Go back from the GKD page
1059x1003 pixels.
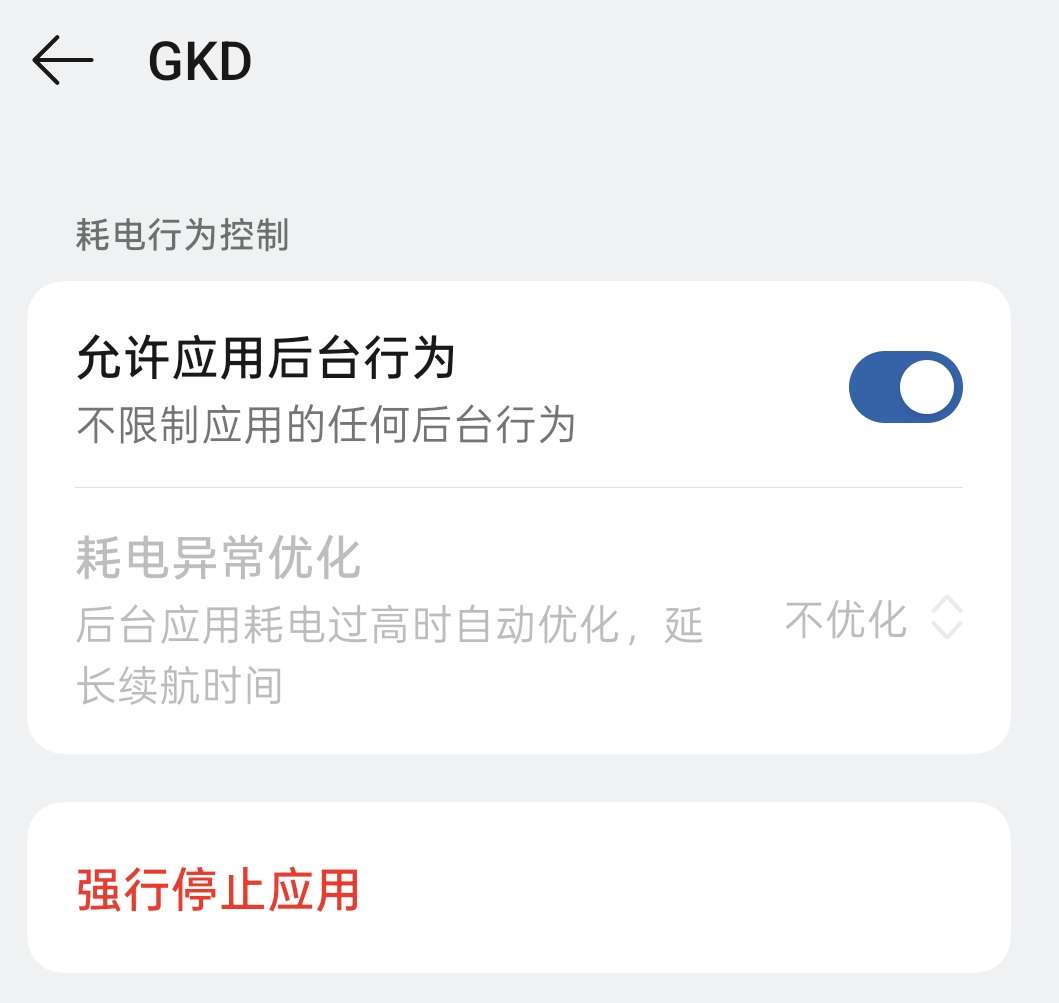click(62, 62)
